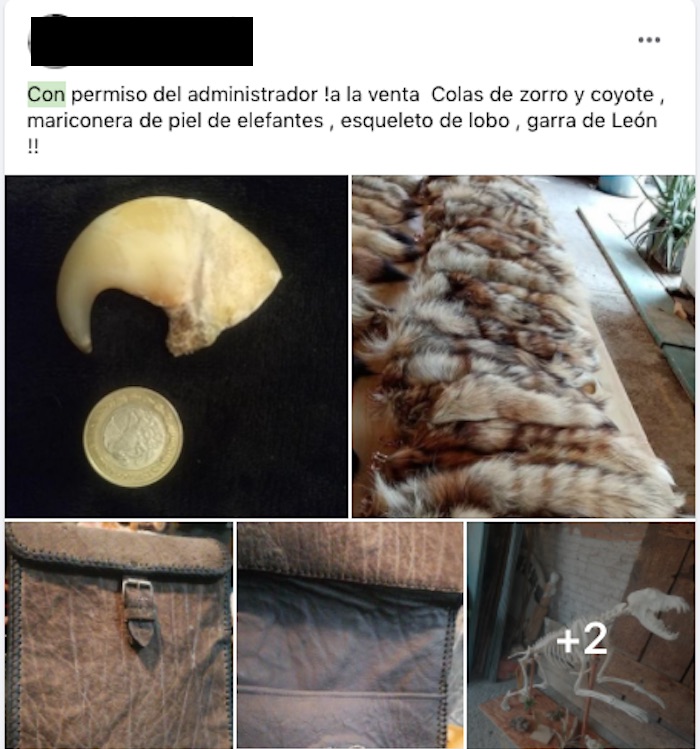View the fox and coyote tails photo
The width and height of the screenshot is (700, 749).
tap(522, 346)
